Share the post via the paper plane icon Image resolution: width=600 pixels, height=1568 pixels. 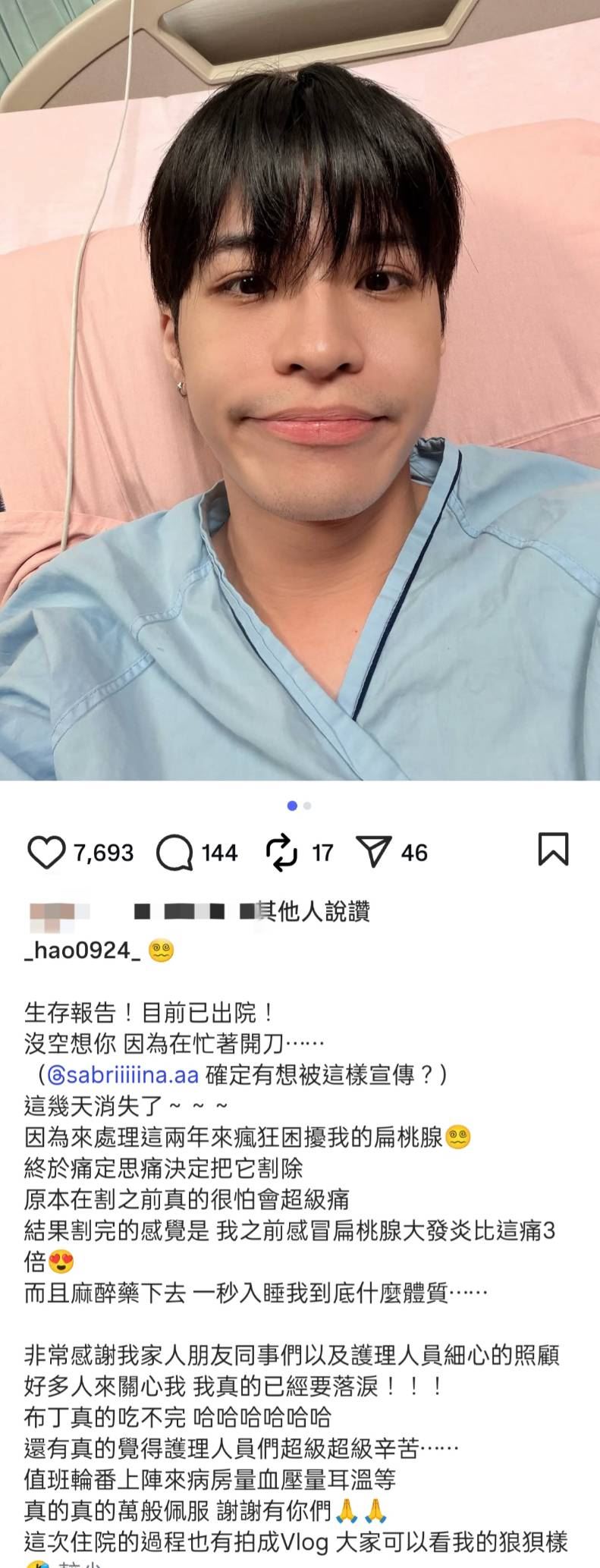[x=374, y=853]
